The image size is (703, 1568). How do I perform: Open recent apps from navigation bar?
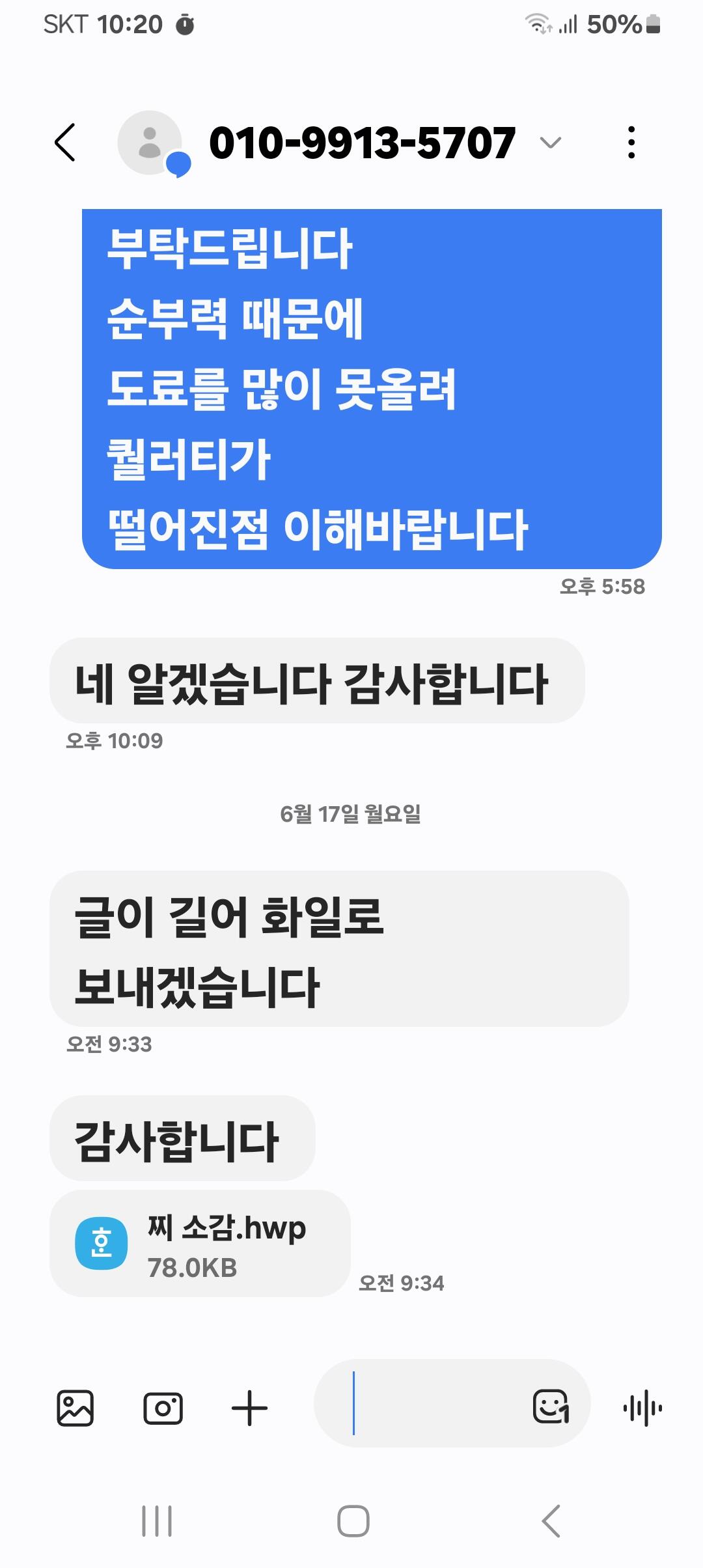pos(157,1521)
